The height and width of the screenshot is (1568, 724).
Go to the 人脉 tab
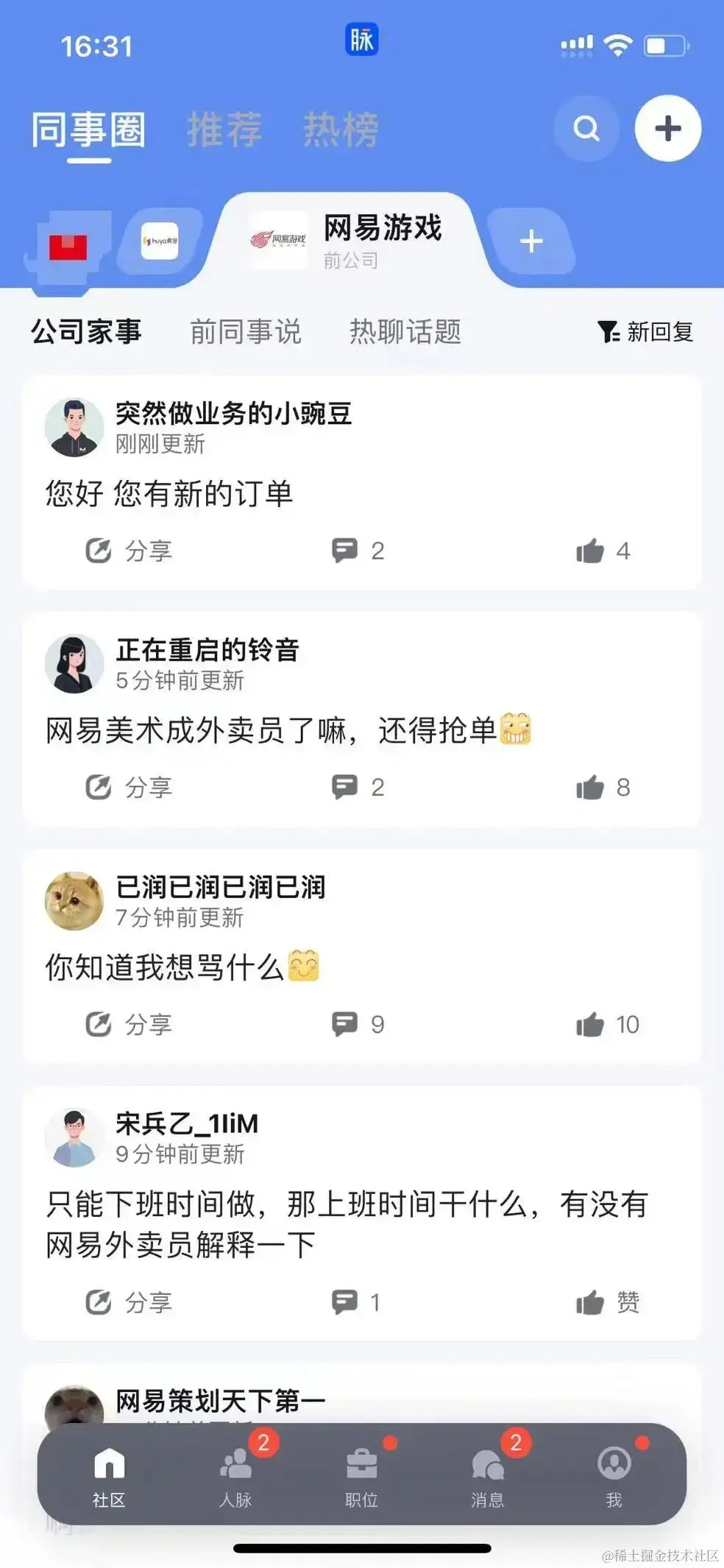pyautogui.click(x=235, y=1476)
